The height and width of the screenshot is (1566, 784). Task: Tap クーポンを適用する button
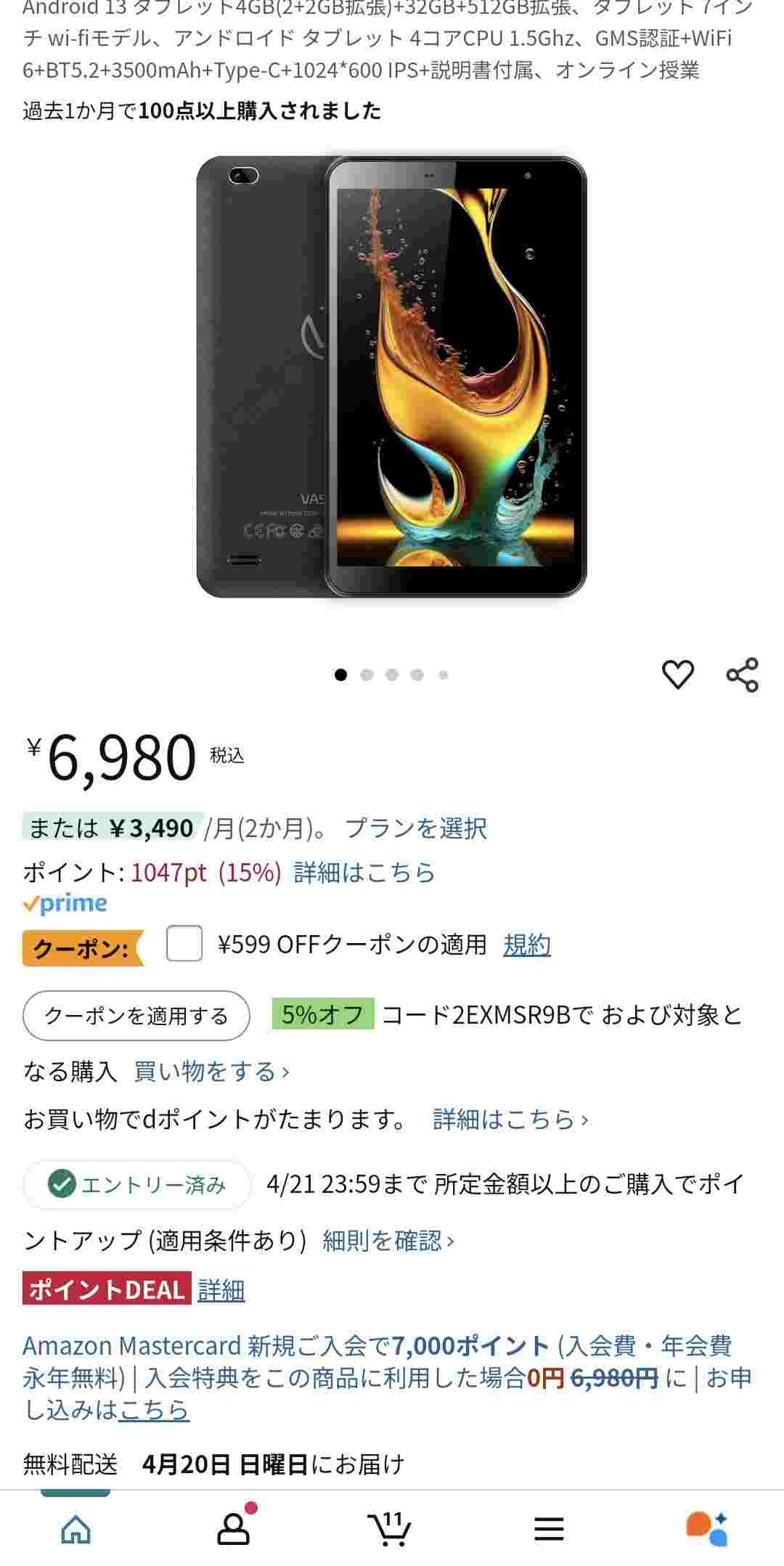point(136,1015)
